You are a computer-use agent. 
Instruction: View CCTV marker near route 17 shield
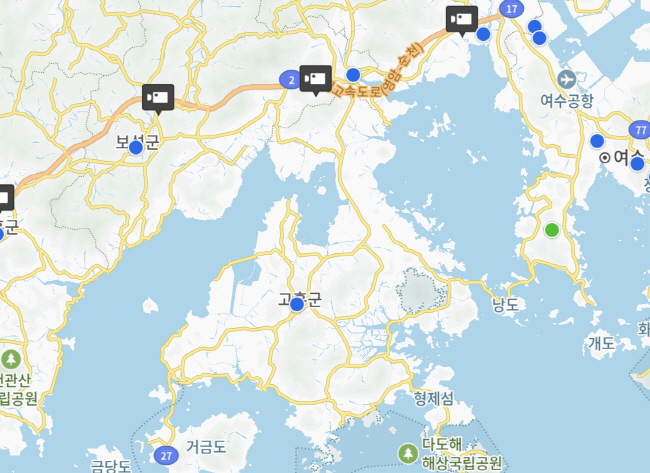pyautogui.click(x=461, y=18)
